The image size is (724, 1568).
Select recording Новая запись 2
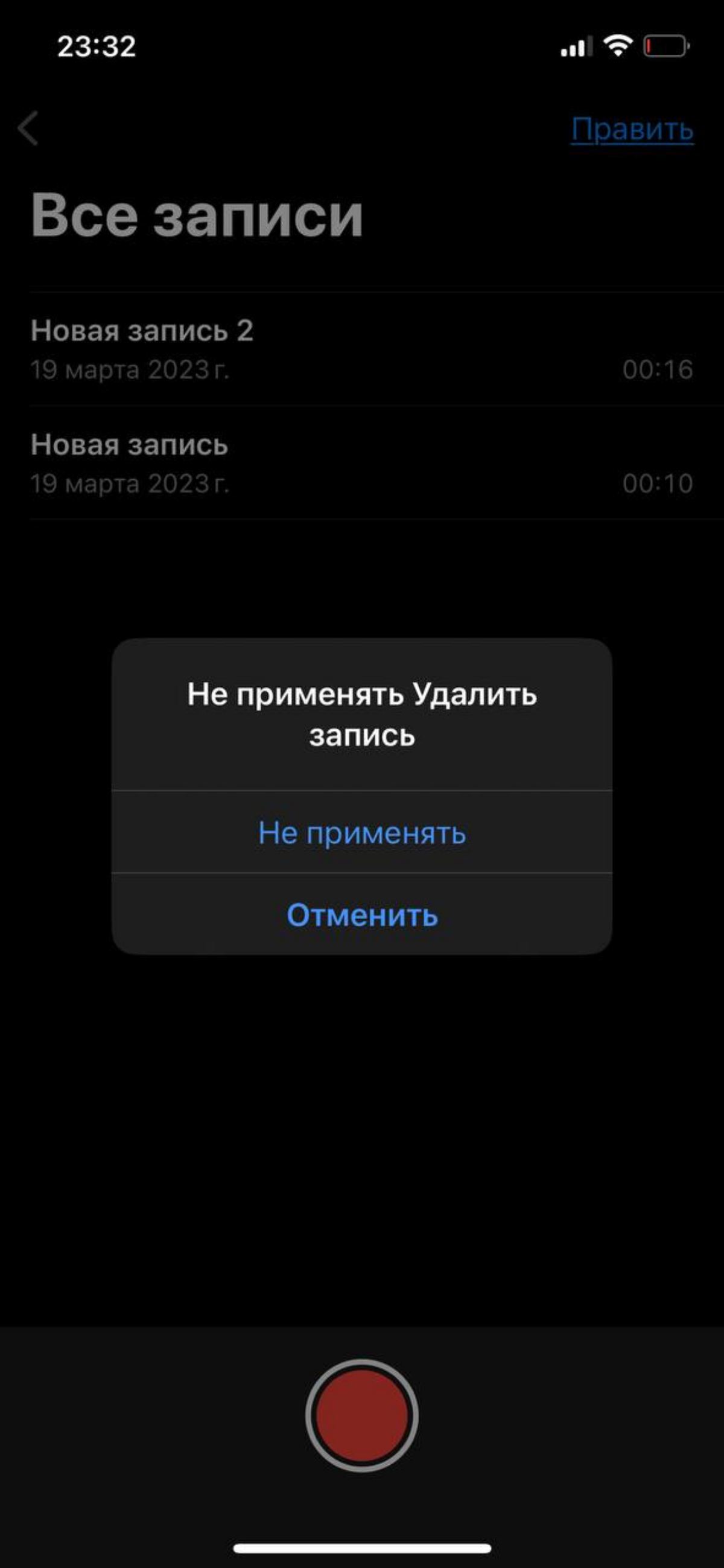[x=141, y=331]
